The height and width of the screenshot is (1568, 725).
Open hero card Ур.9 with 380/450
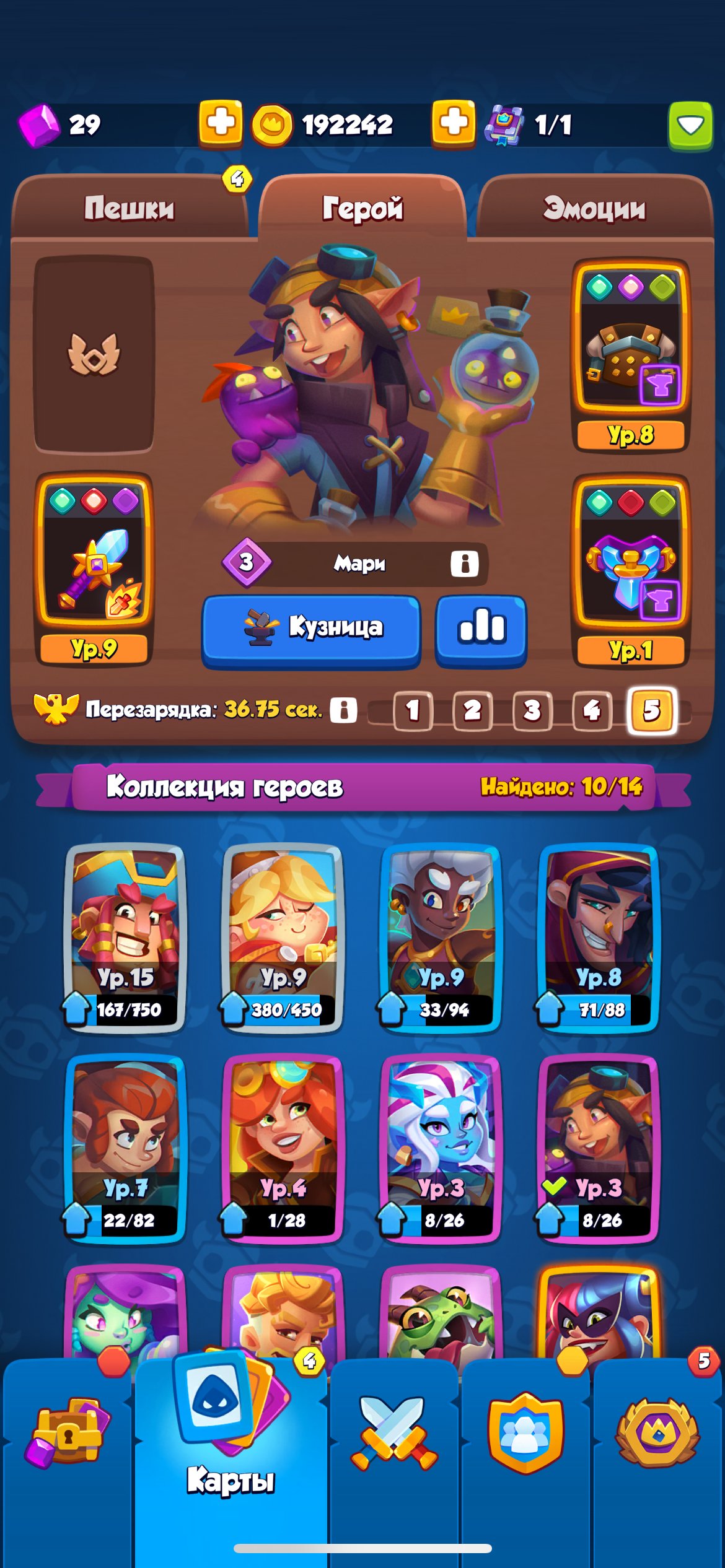pos(283,935)
